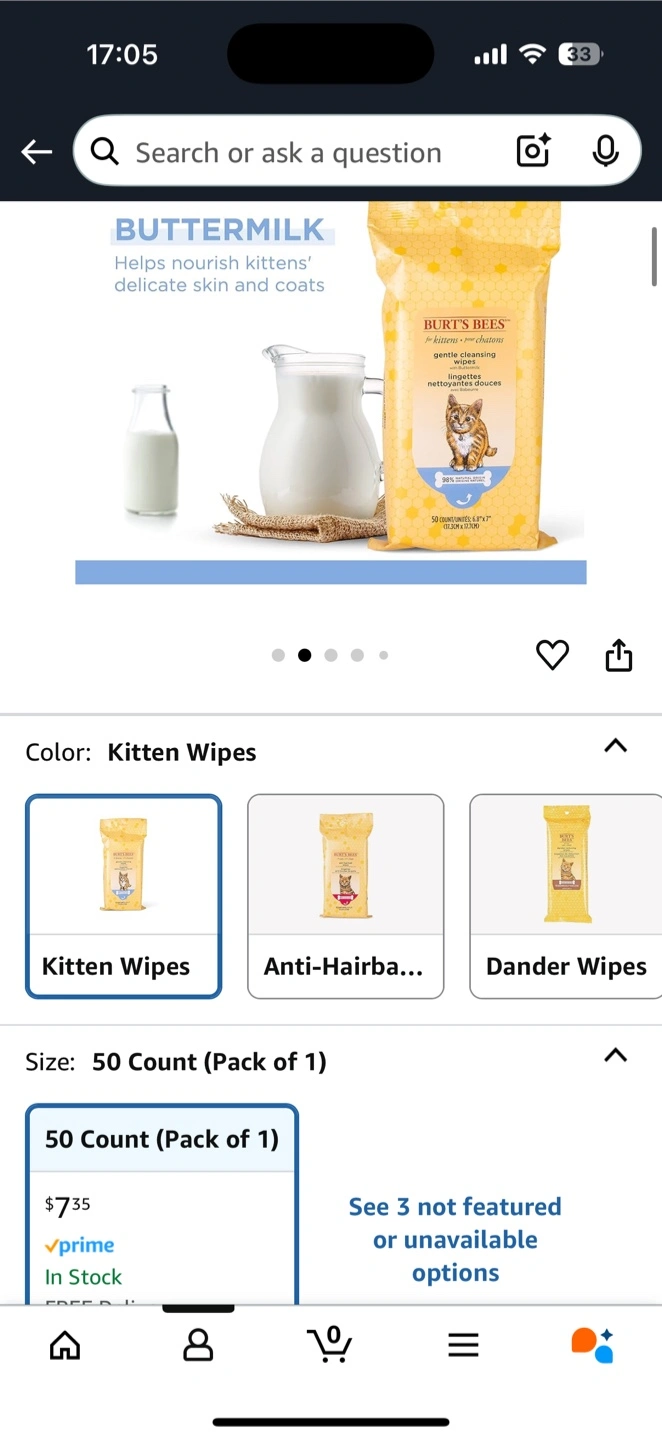Viewport: 662px width, 1440px height.
Task: Open camera lens search
Action: click(x=533, y=151)
